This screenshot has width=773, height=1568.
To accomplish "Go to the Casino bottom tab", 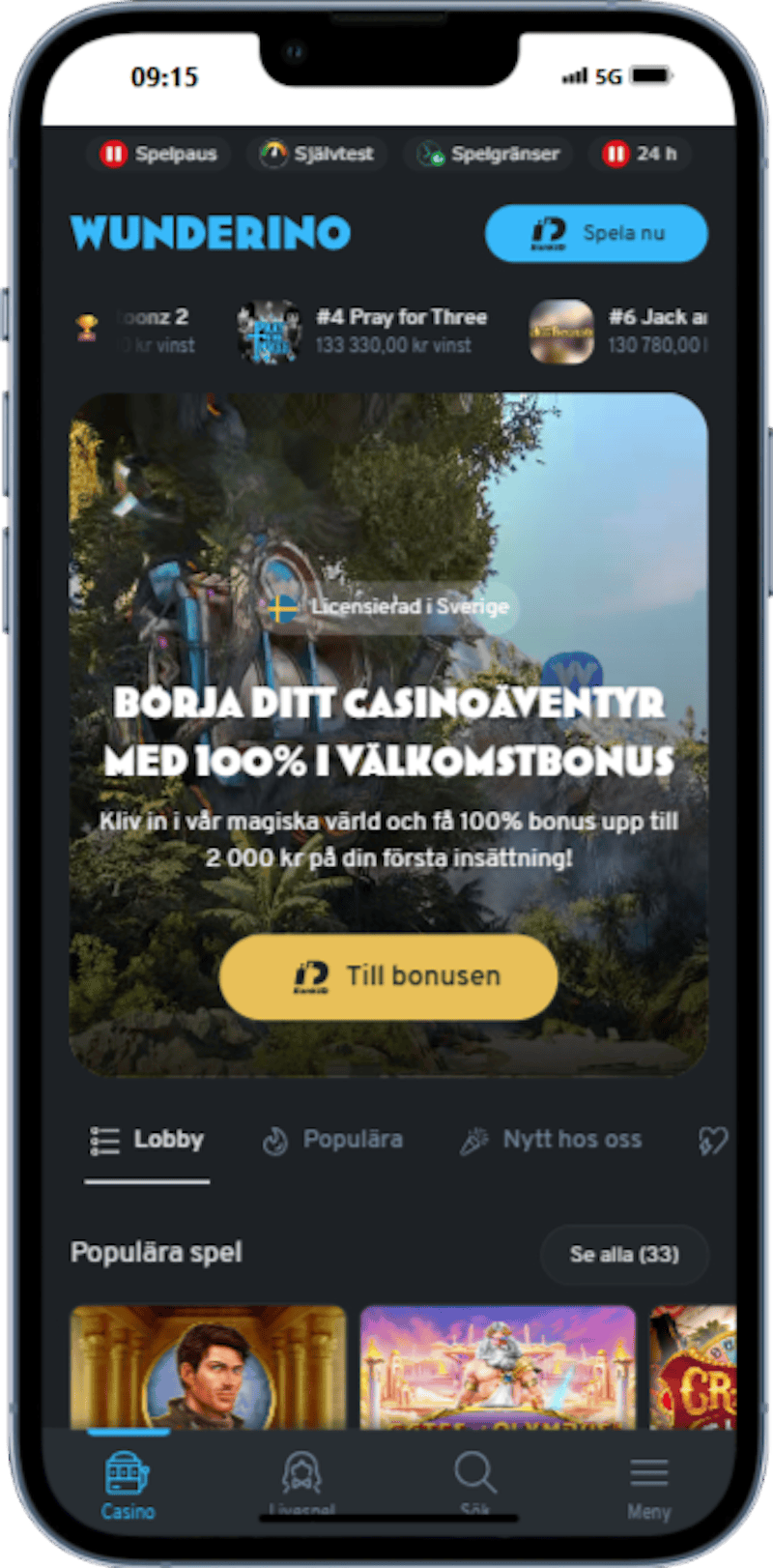I will point(129,1485).
